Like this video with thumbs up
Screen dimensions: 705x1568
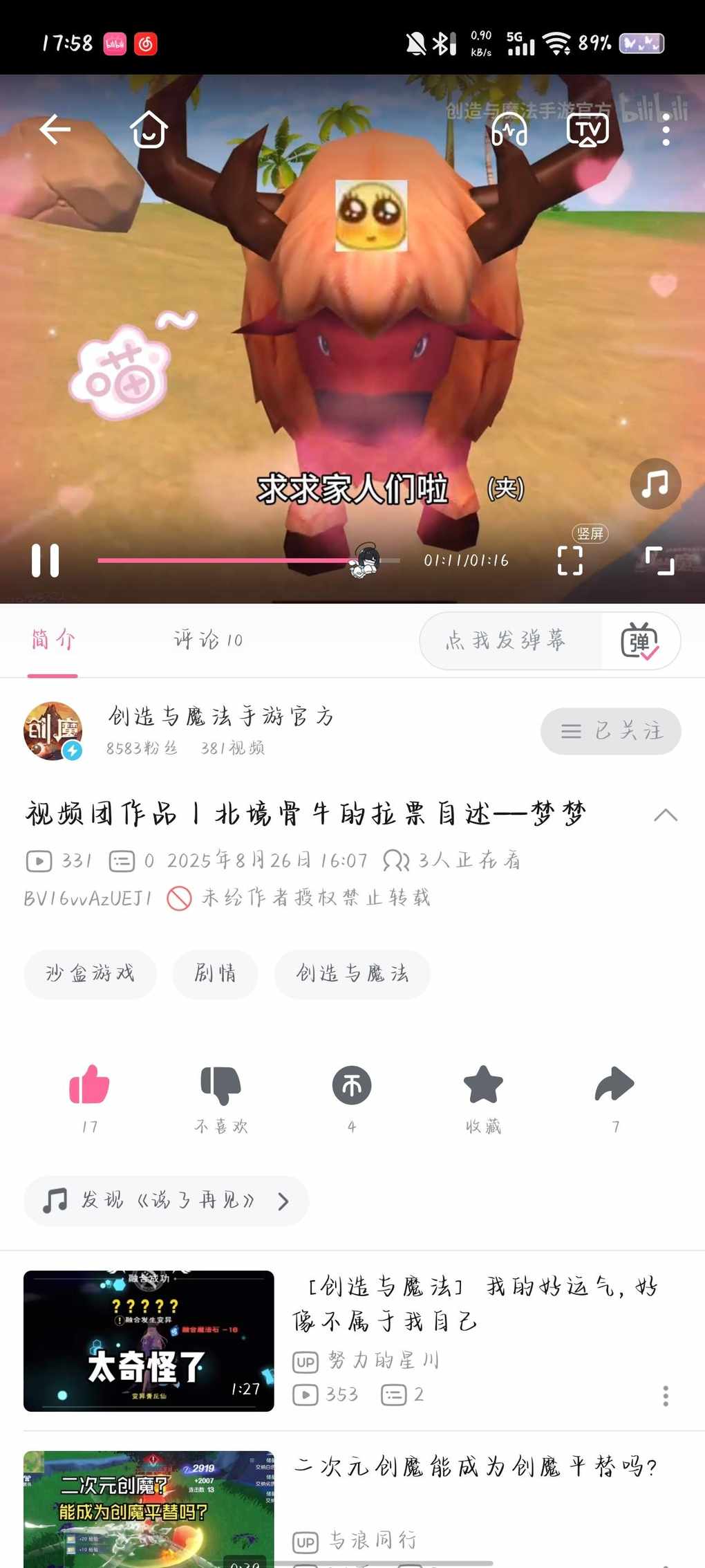89,1085
